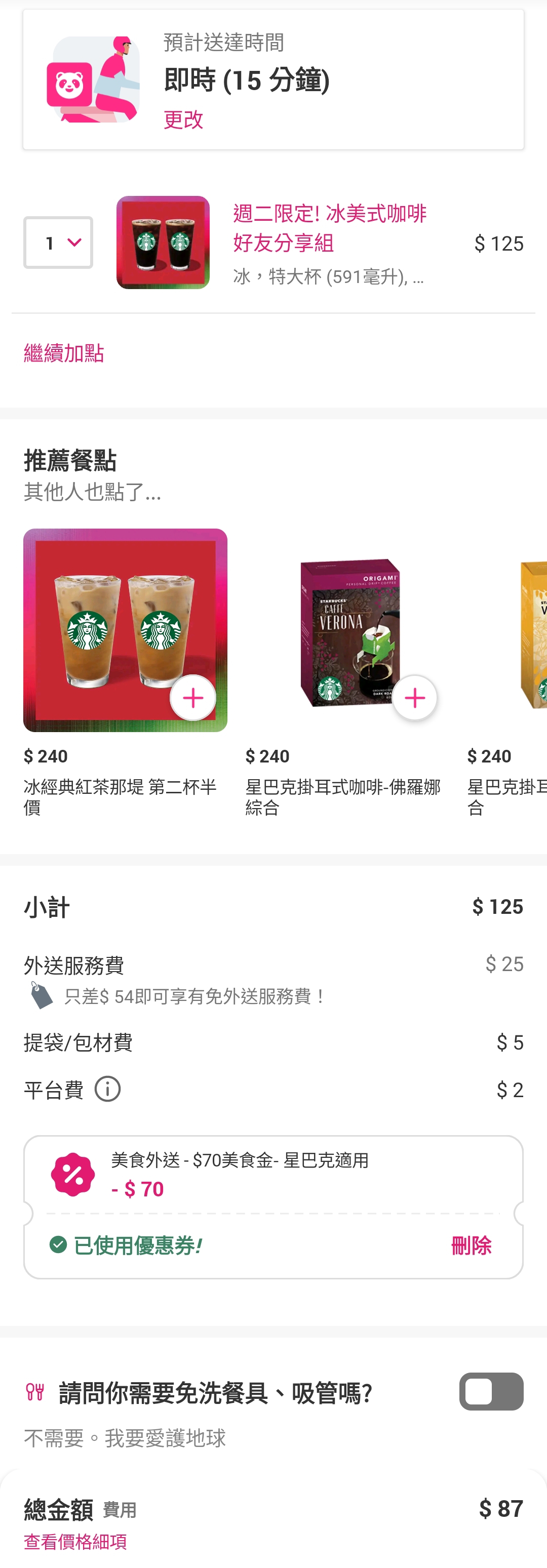Image resolution: width=547 pixels, height=1568 pixels.
Task: Open 查看價格細項 price breakdown
Action: pos(75,1541)
